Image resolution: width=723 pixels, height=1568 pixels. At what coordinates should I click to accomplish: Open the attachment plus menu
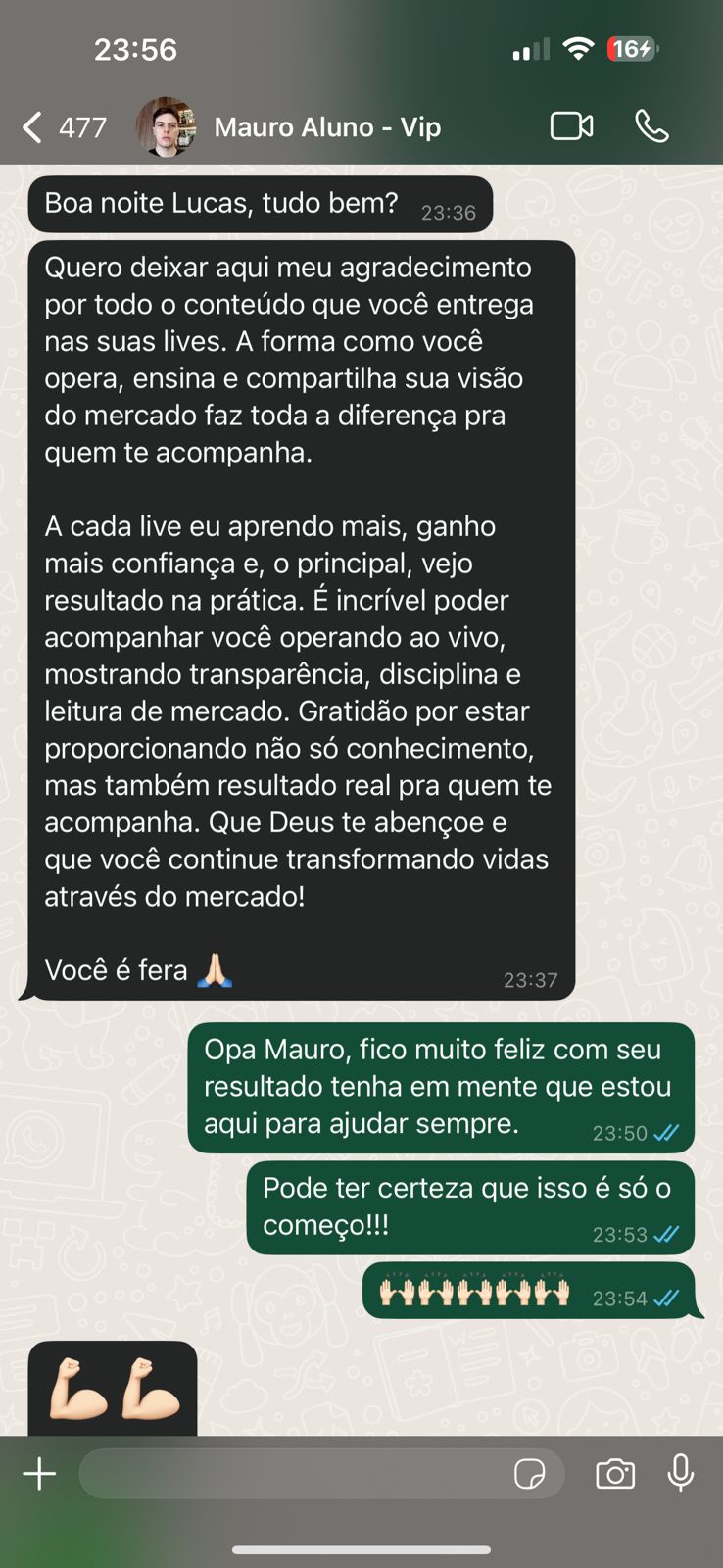[x=39, y=1474]
